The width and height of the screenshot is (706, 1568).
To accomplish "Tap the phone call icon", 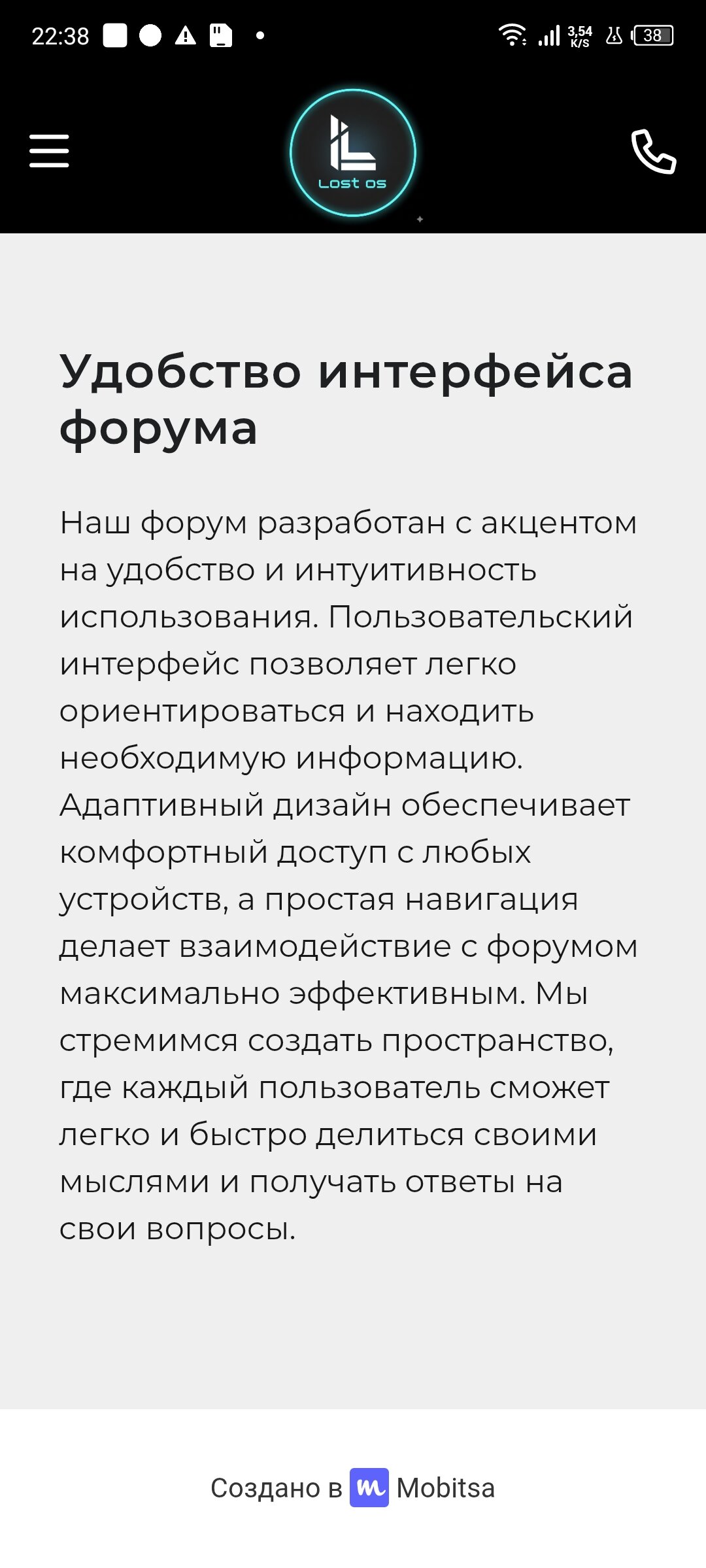I will 653,152.
